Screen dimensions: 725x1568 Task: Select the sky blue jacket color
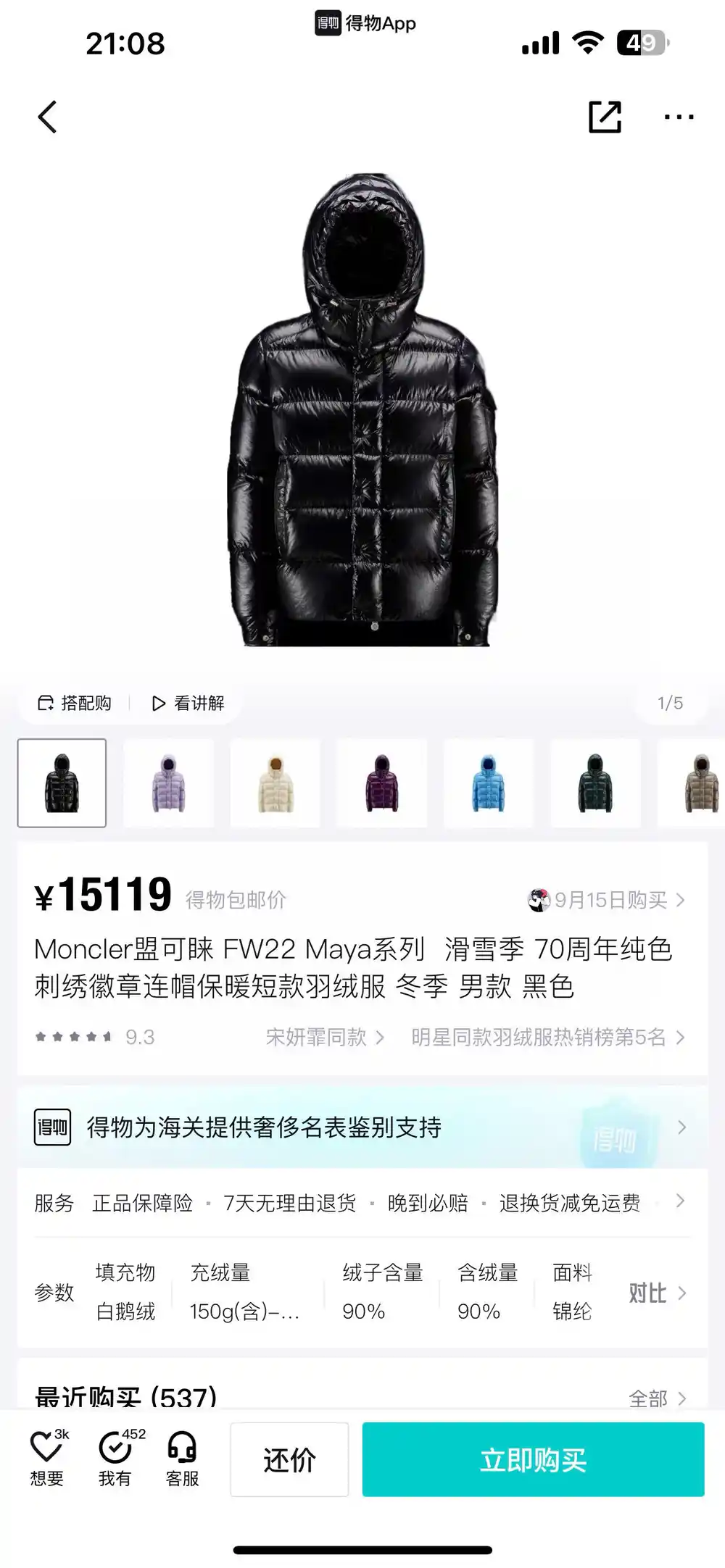pyautogui.click(x=489, y=783)
